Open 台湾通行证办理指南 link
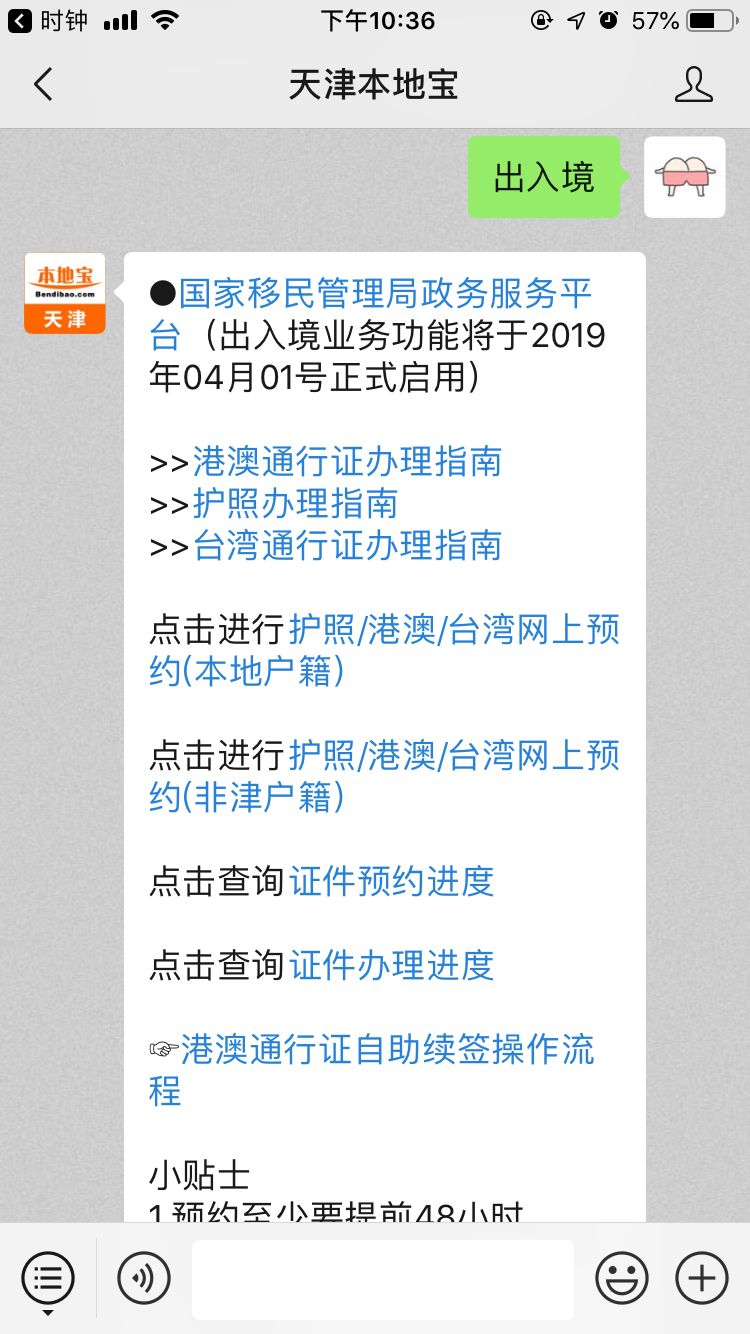 pyautogui.click(x=346, y=546)
